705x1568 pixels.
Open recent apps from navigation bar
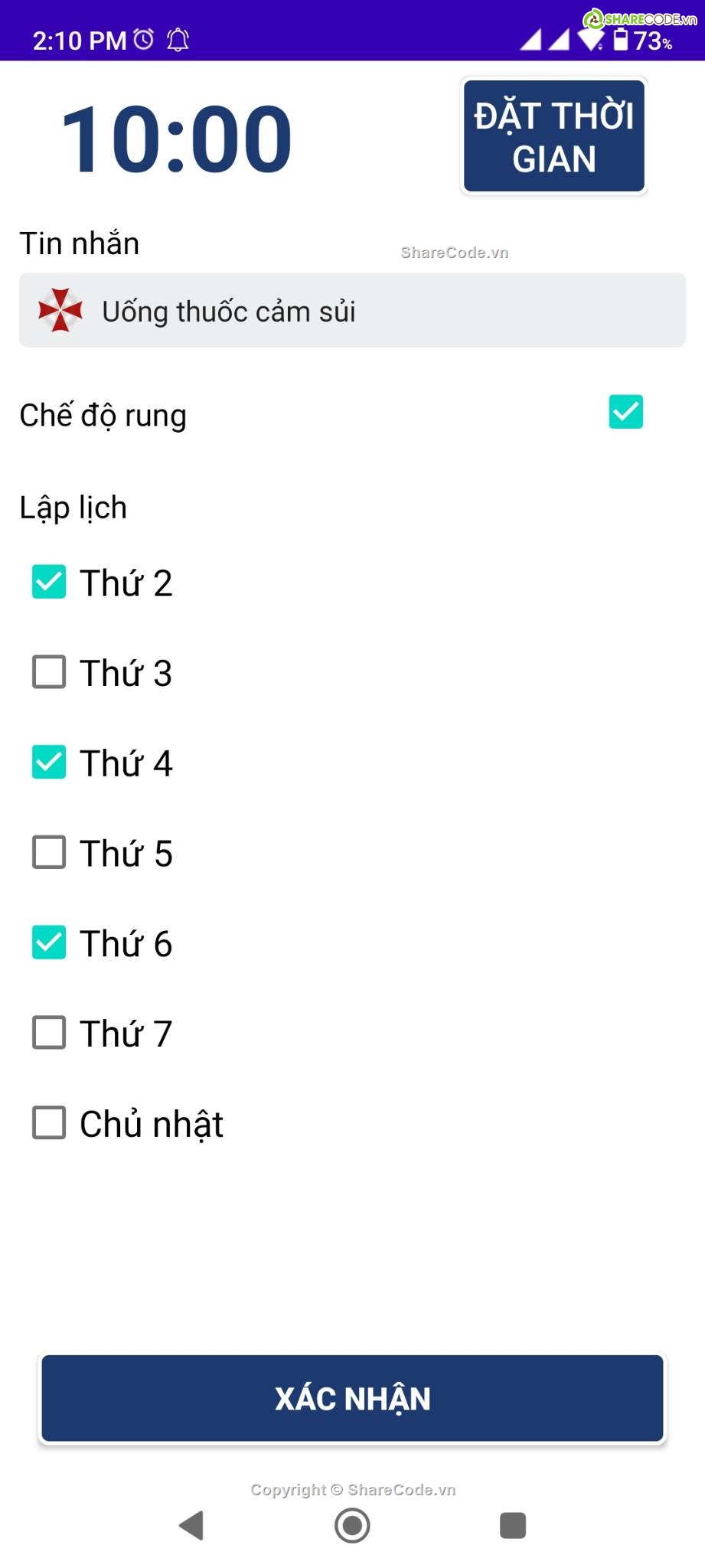tap(512, 1526)
